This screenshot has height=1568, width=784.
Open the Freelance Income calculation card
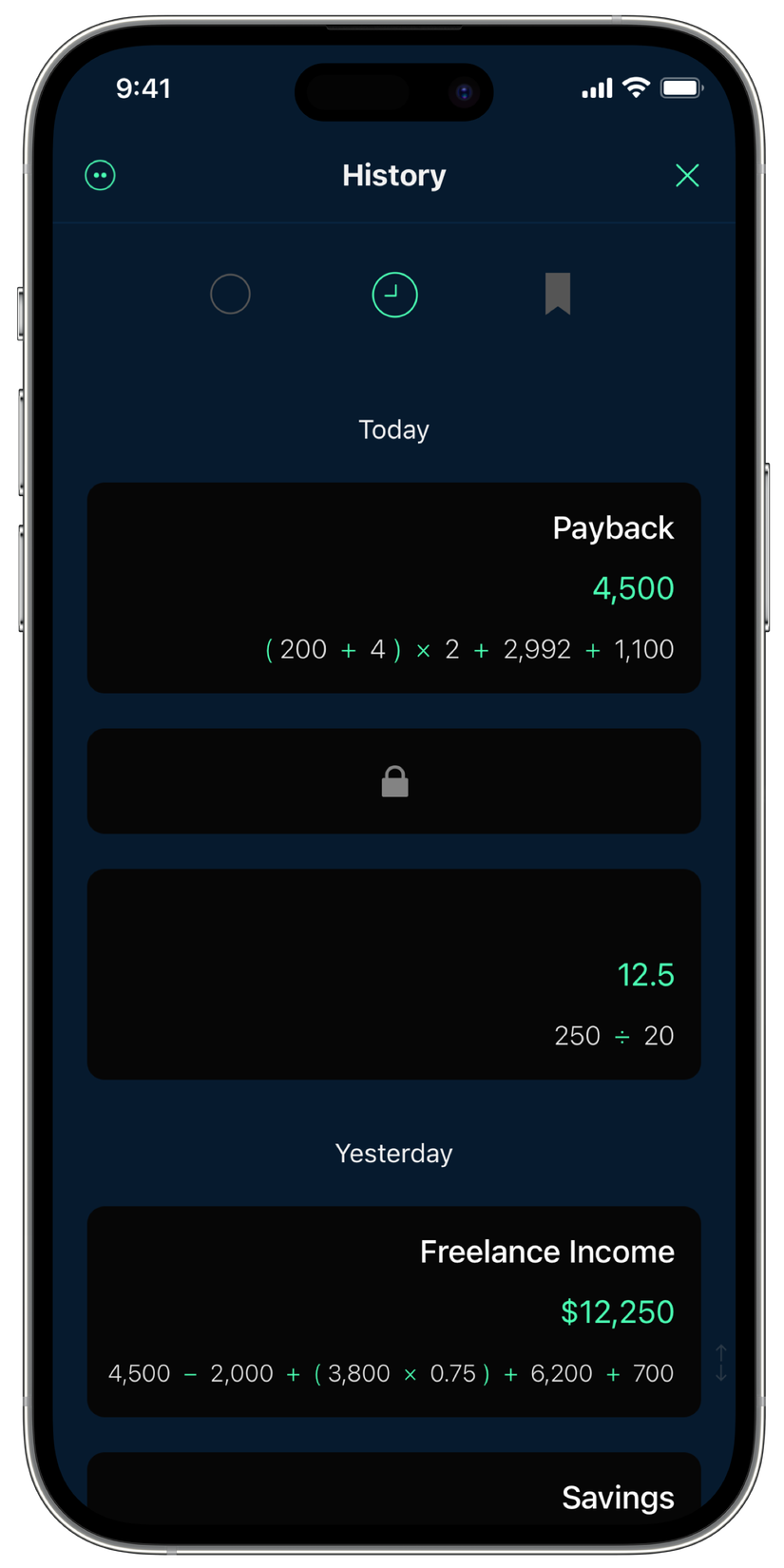click(x=393, y=1311)
